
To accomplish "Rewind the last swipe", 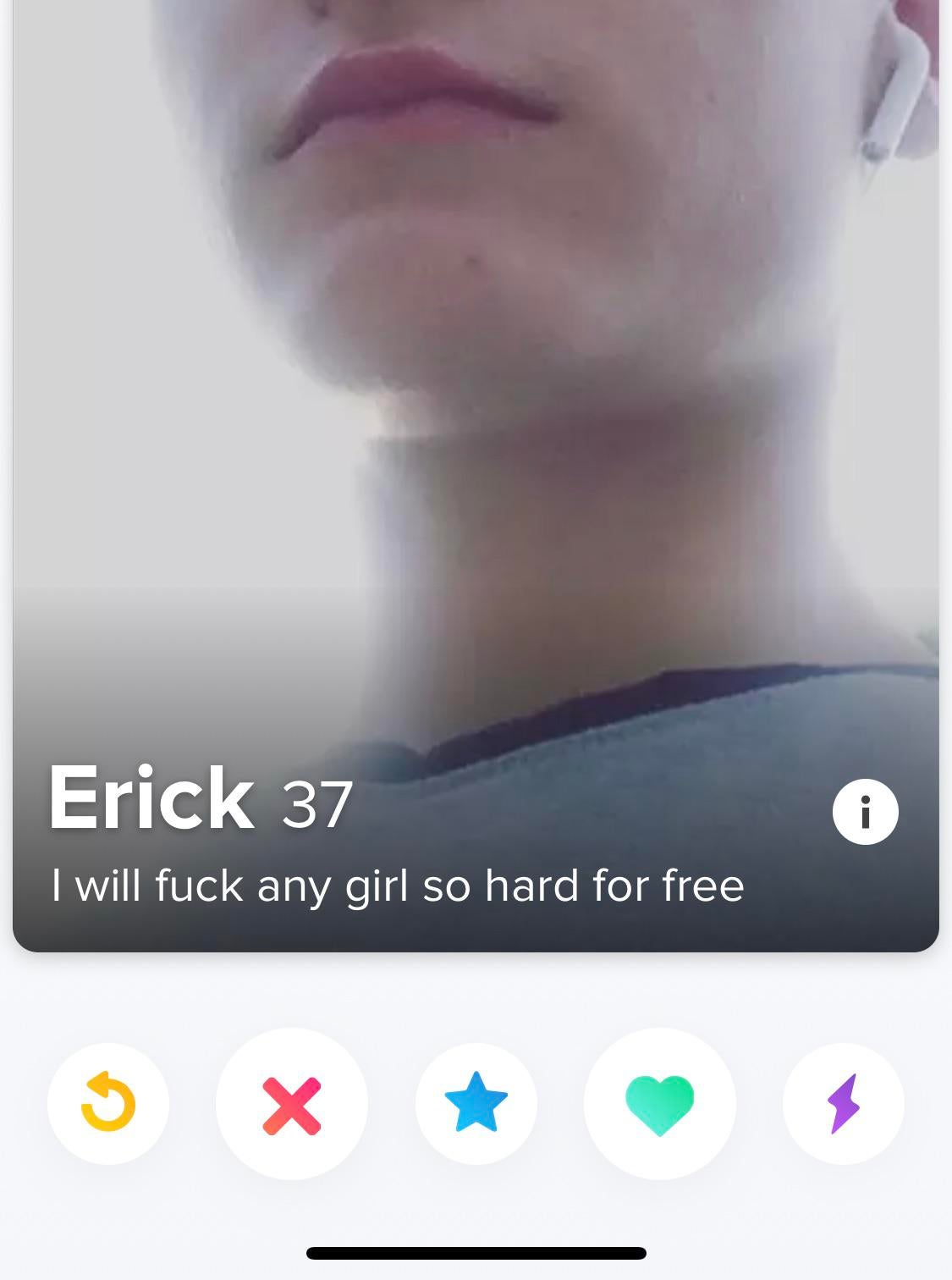I will click(x=108, y=1103).
